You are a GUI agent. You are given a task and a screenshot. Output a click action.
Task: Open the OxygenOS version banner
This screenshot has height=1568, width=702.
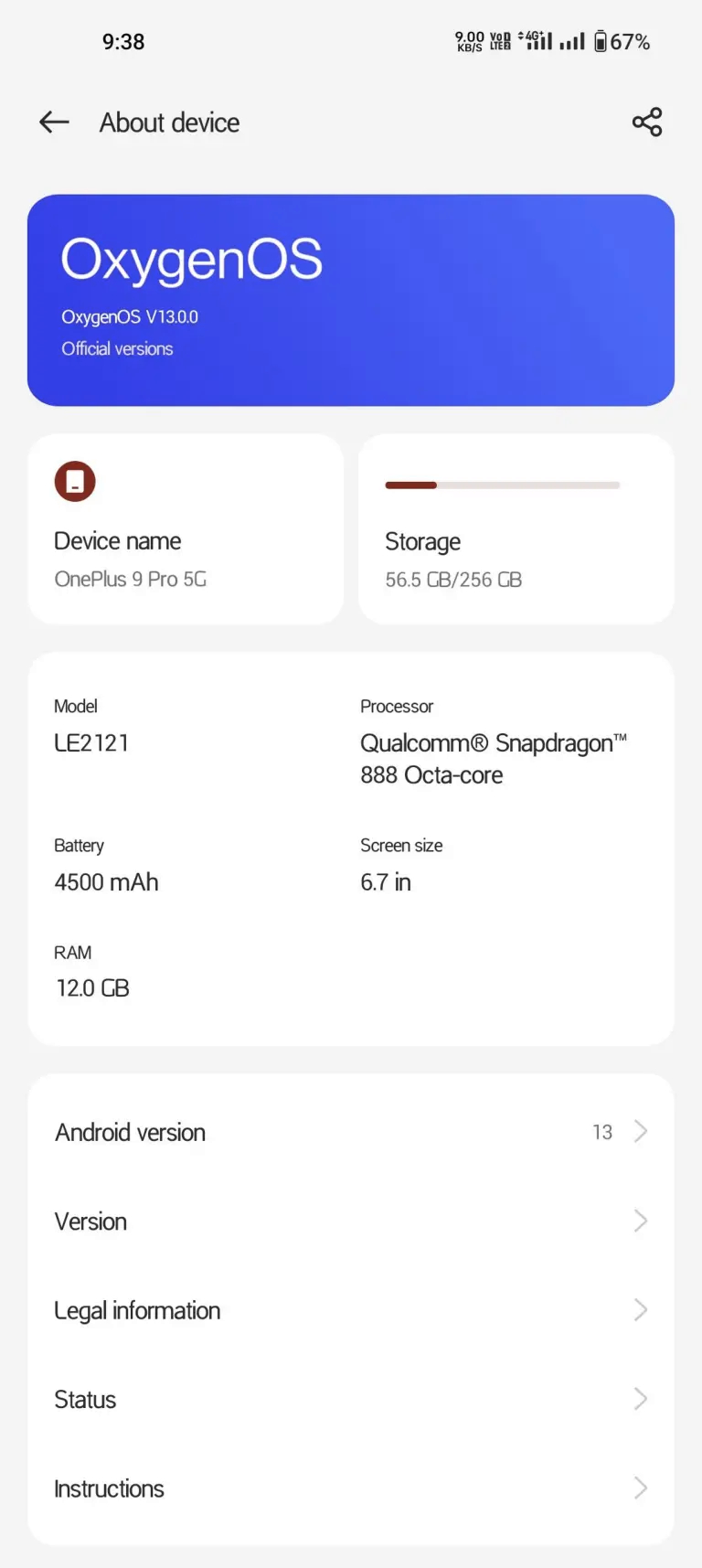(x=351, y=300)
